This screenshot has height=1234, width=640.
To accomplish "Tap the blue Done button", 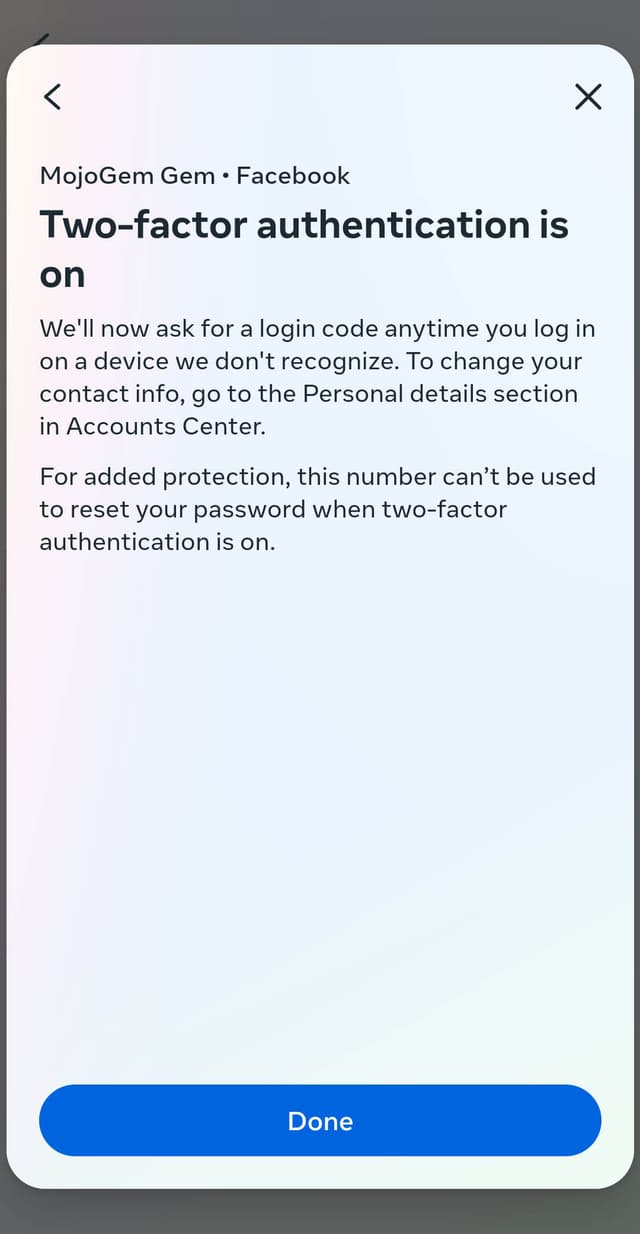I will pos(320,1121).
